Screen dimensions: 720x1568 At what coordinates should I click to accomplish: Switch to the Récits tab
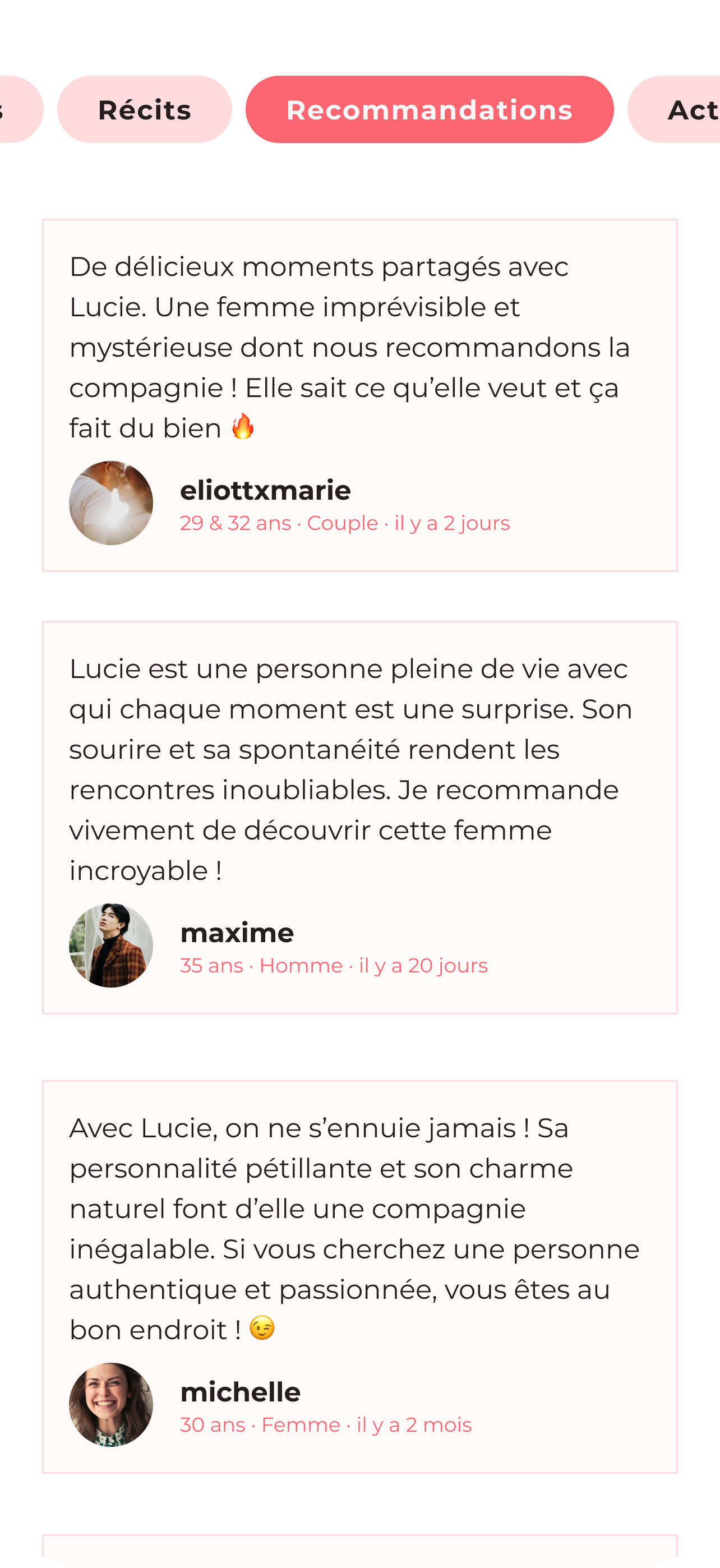[x=144, y=109]
